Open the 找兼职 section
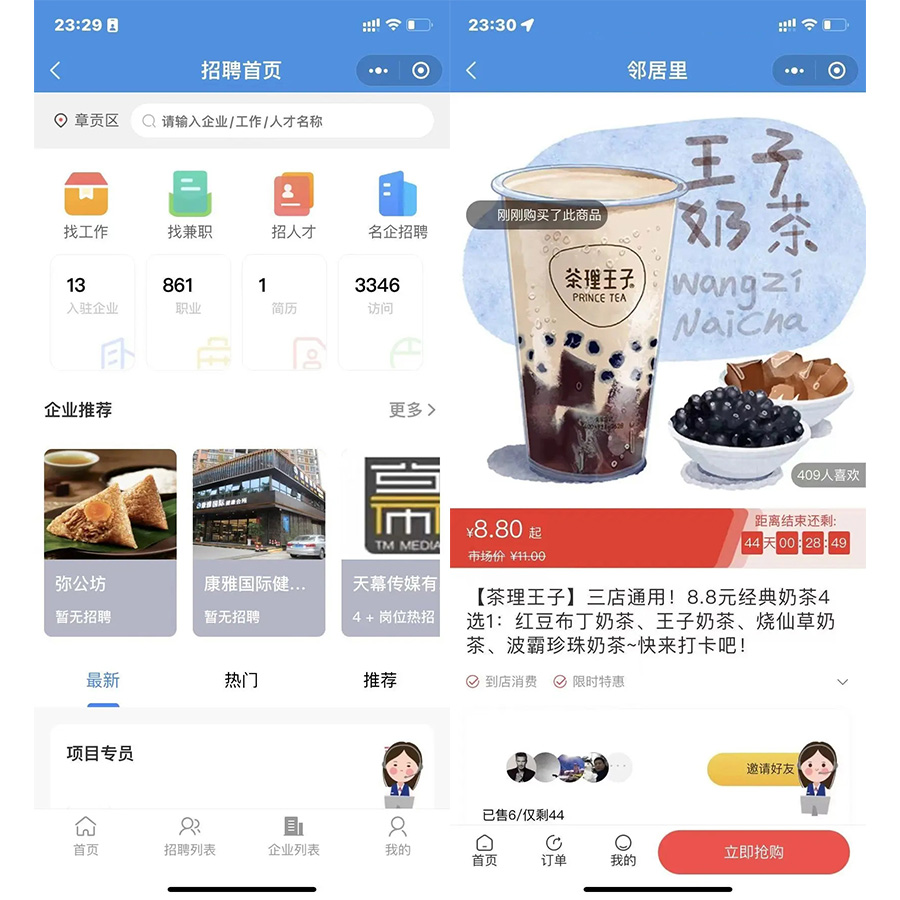900x900 pixels. click(x=189, y=205)
